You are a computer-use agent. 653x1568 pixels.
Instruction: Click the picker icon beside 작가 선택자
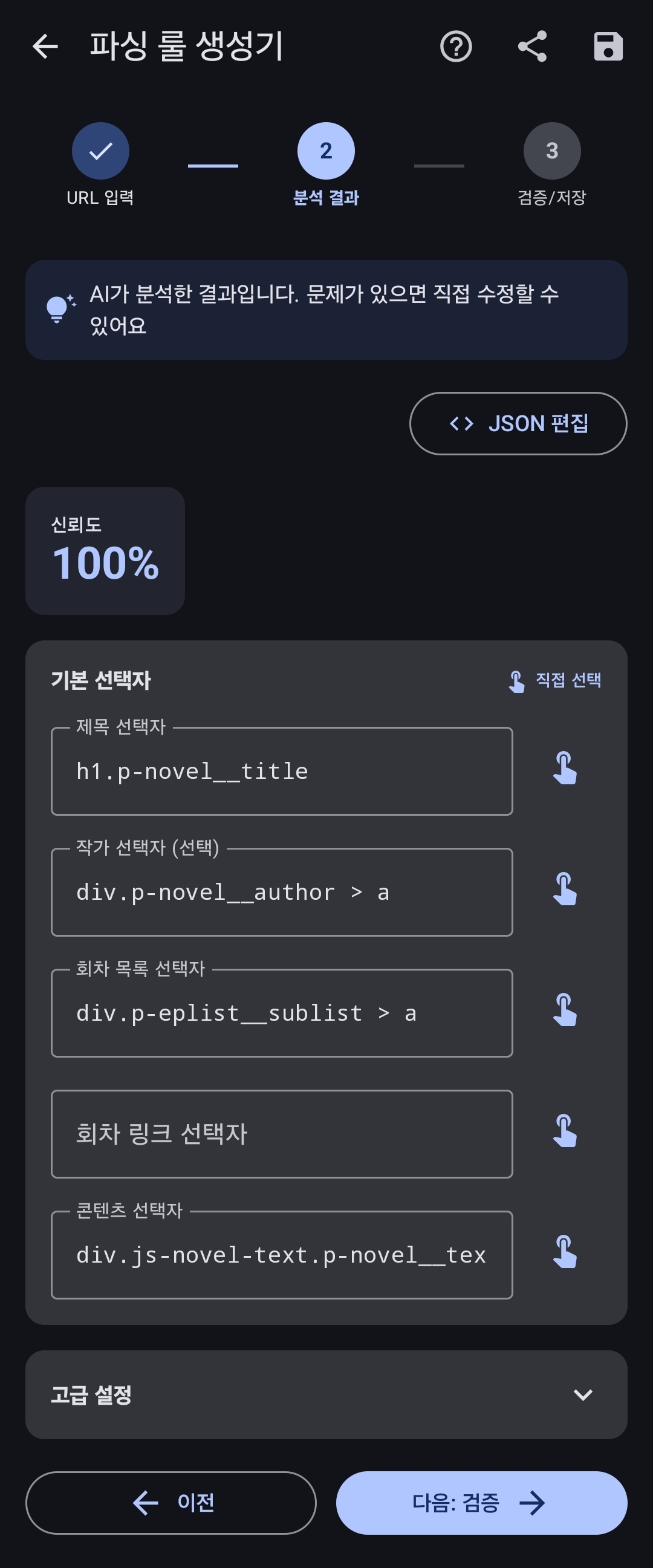566,890
